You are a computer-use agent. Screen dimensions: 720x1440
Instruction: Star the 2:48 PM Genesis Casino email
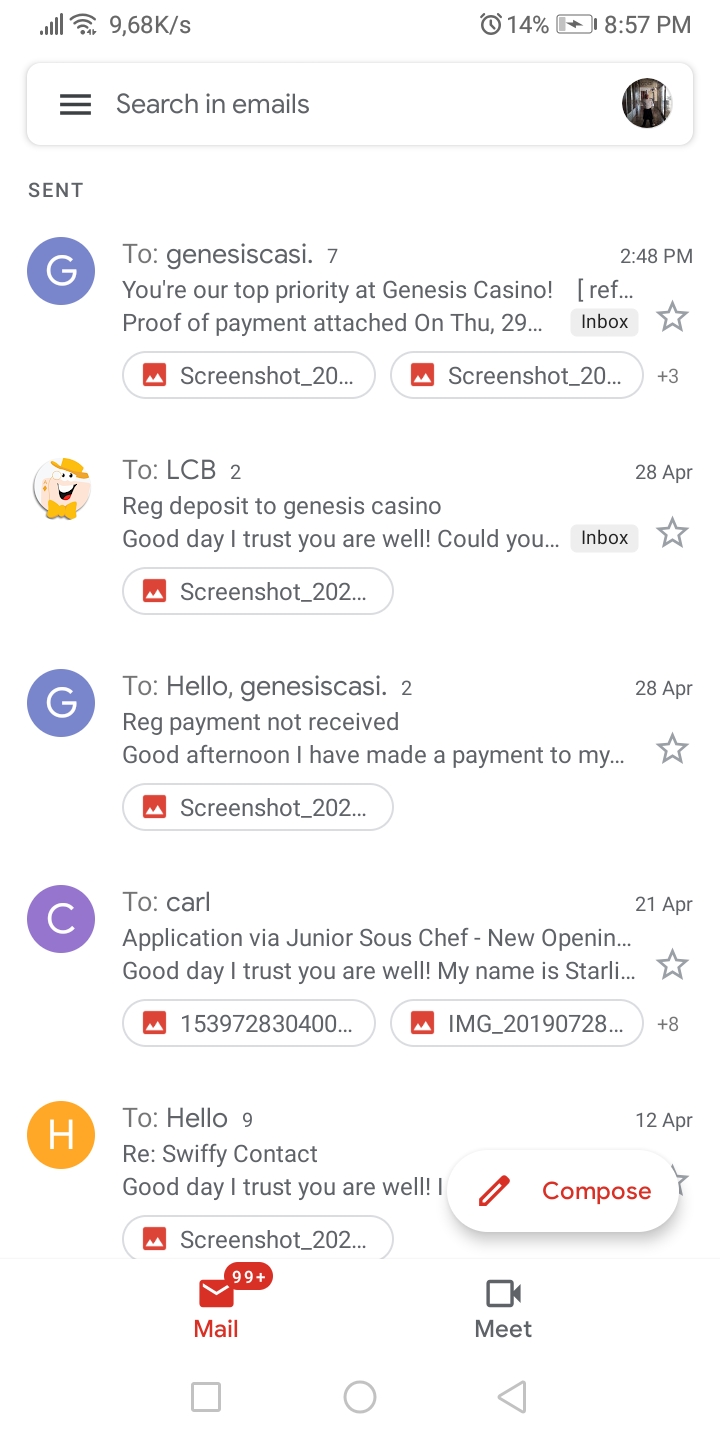[x=672, y=318]
